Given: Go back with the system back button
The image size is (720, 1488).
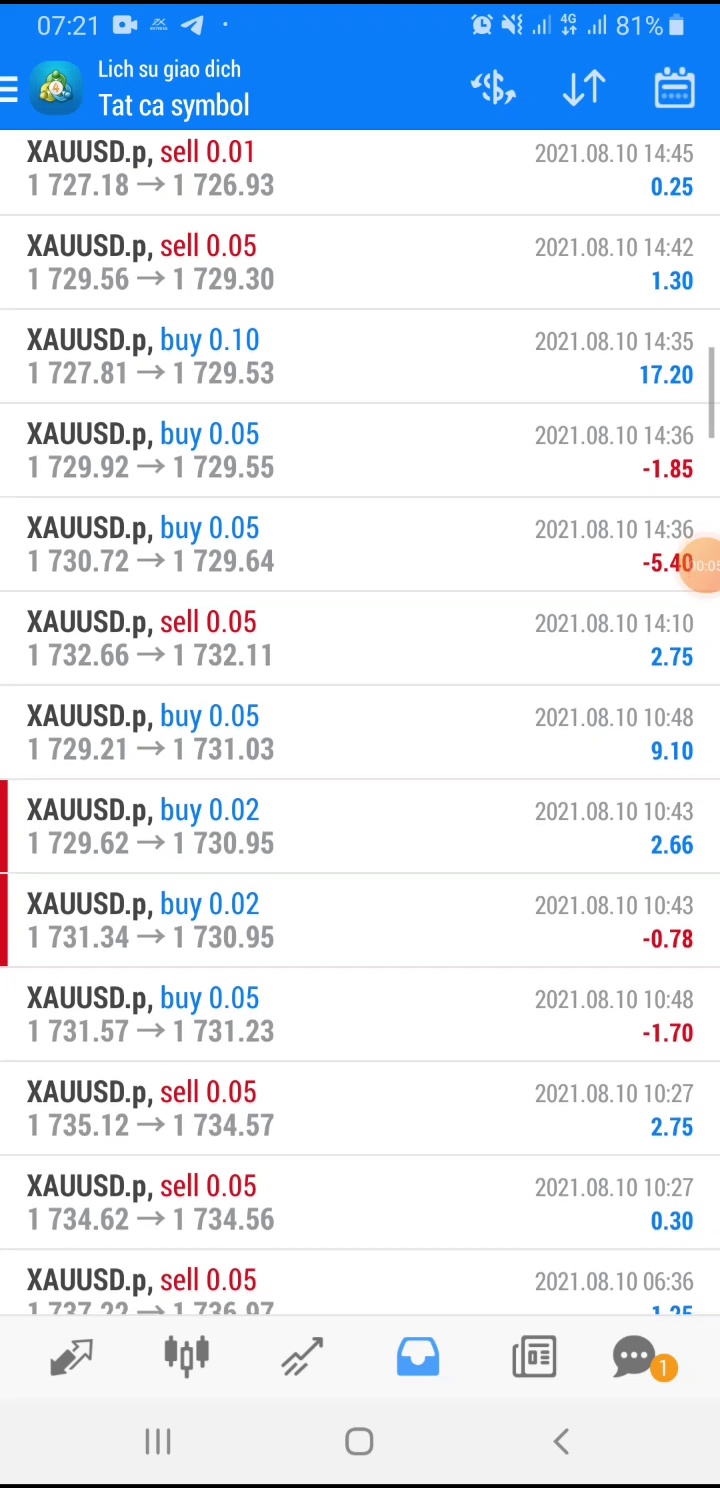Looking at the screenshot, I should tap(561, 1441).
